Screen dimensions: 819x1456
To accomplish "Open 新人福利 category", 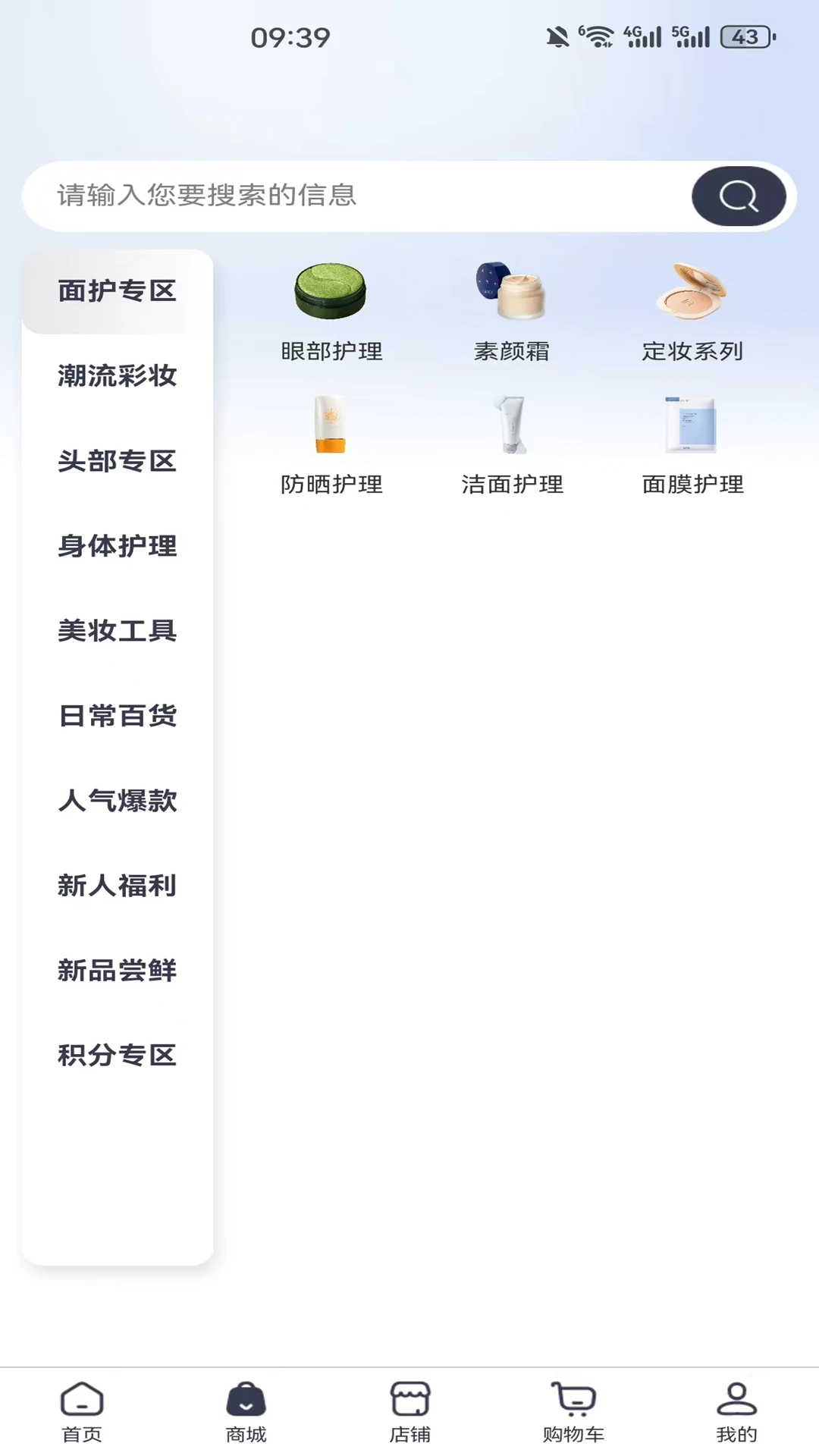I will pyautogui.click(x=118, y=886).
